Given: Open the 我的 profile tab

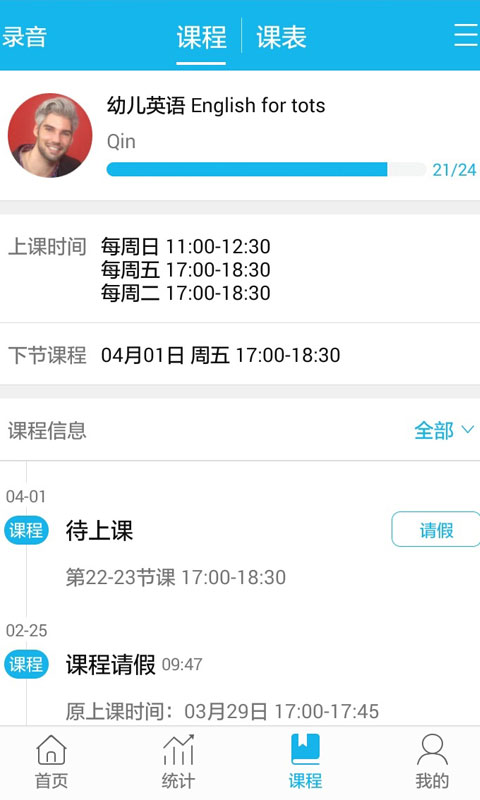Looking at the screenshot, I should 432,762.
